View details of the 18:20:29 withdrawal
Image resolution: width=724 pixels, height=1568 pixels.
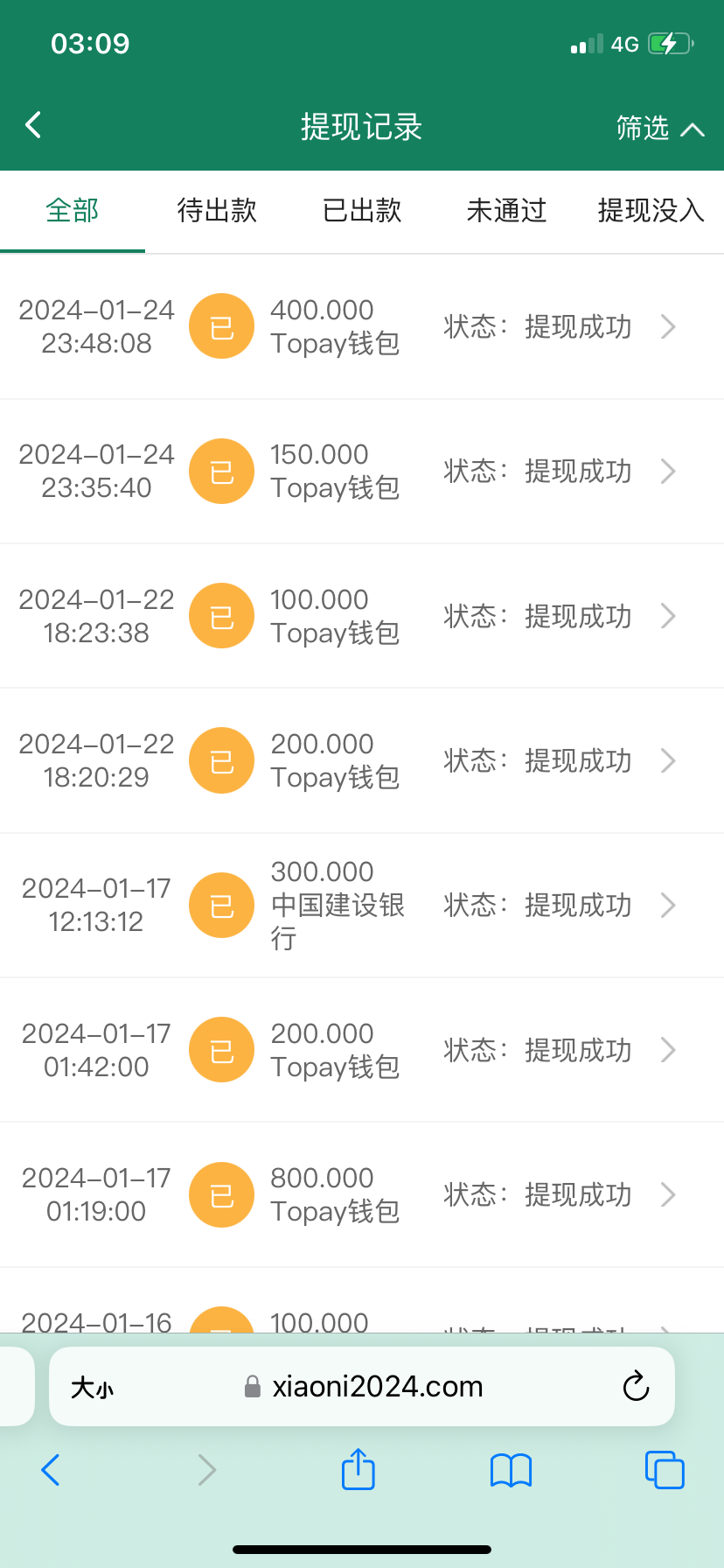[362, 761]
